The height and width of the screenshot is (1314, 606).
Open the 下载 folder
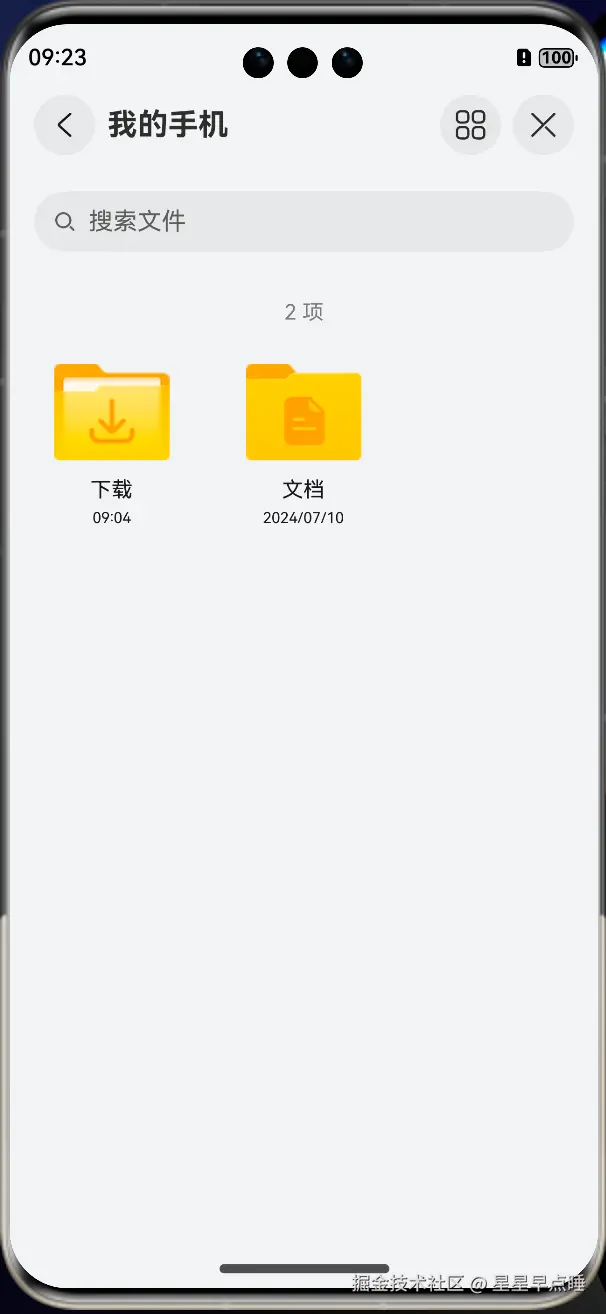[112, 413]
